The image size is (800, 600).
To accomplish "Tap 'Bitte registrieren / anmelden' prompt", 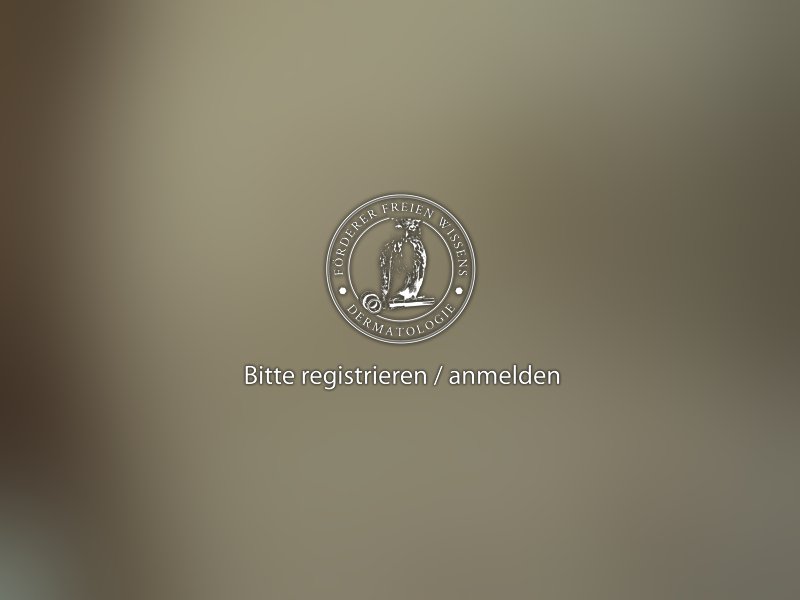I will click(x=401, y=376).
